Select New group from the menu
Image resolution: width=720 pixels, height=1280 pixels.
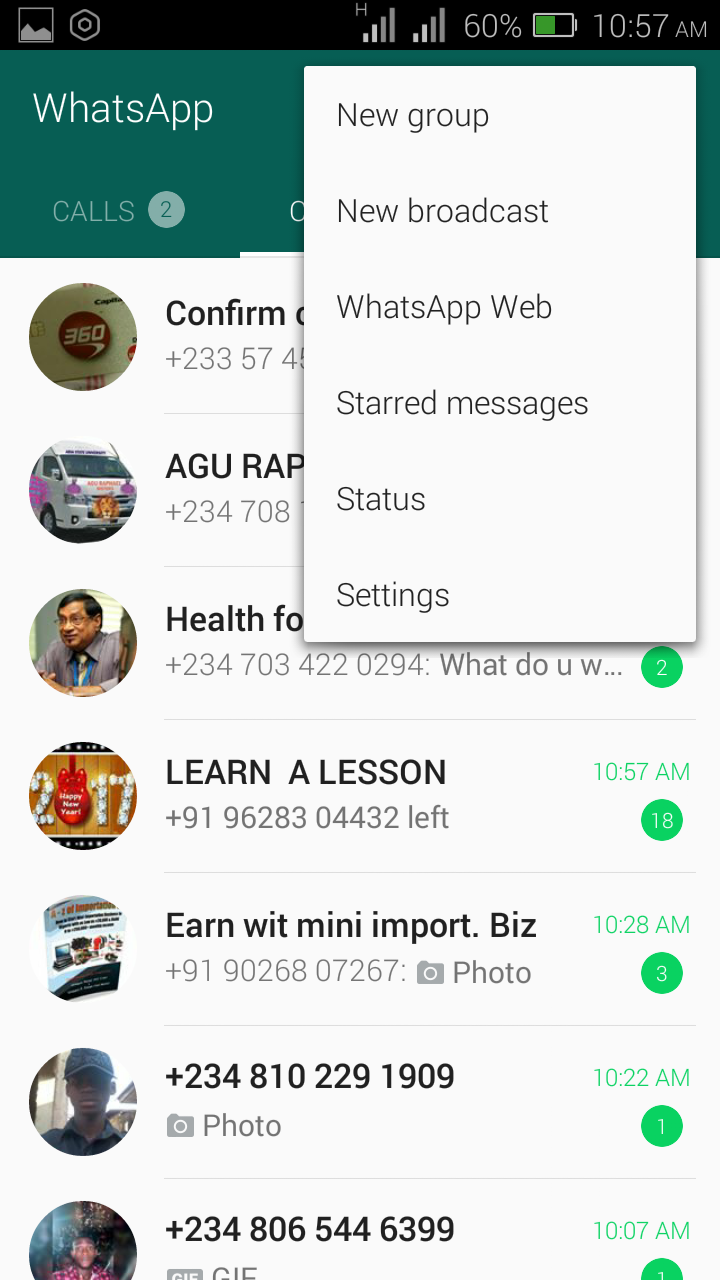click(413, 116)
